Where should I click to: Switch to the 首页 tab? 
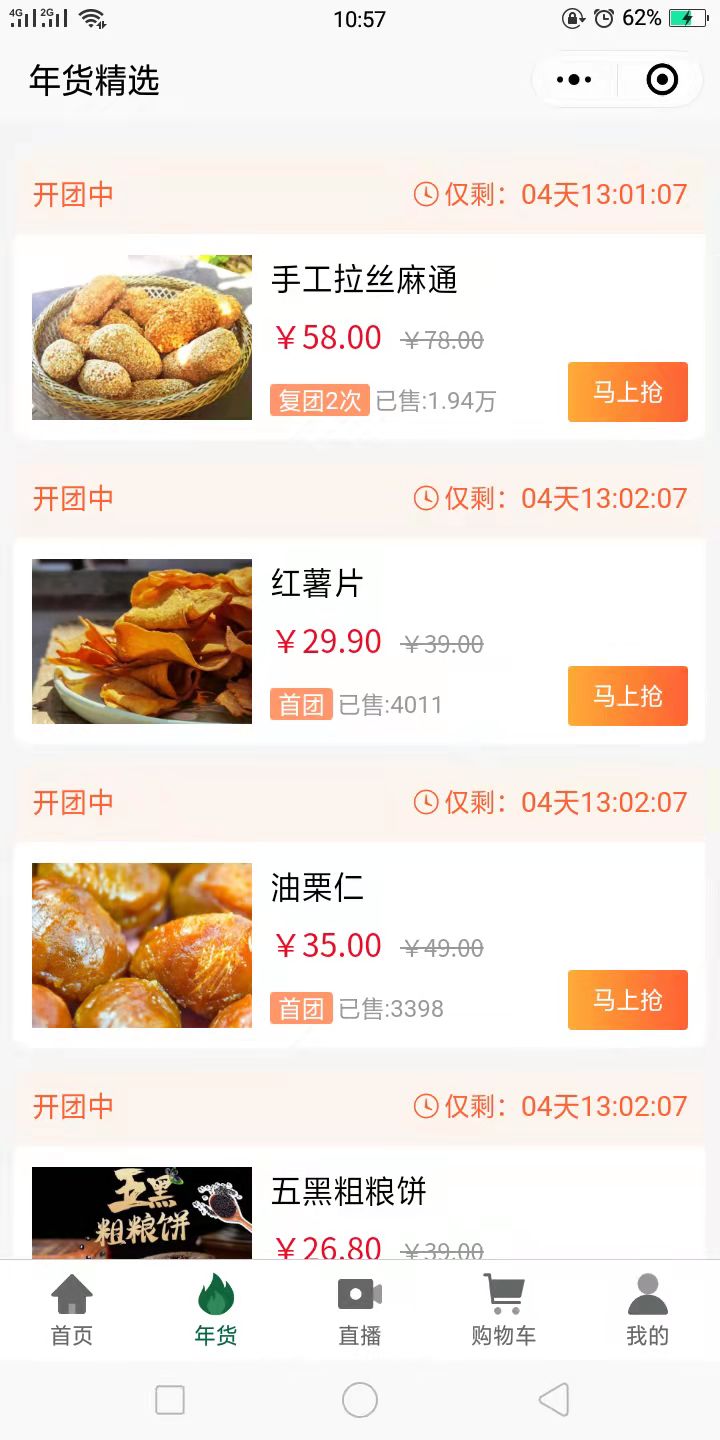[72, 1310]
